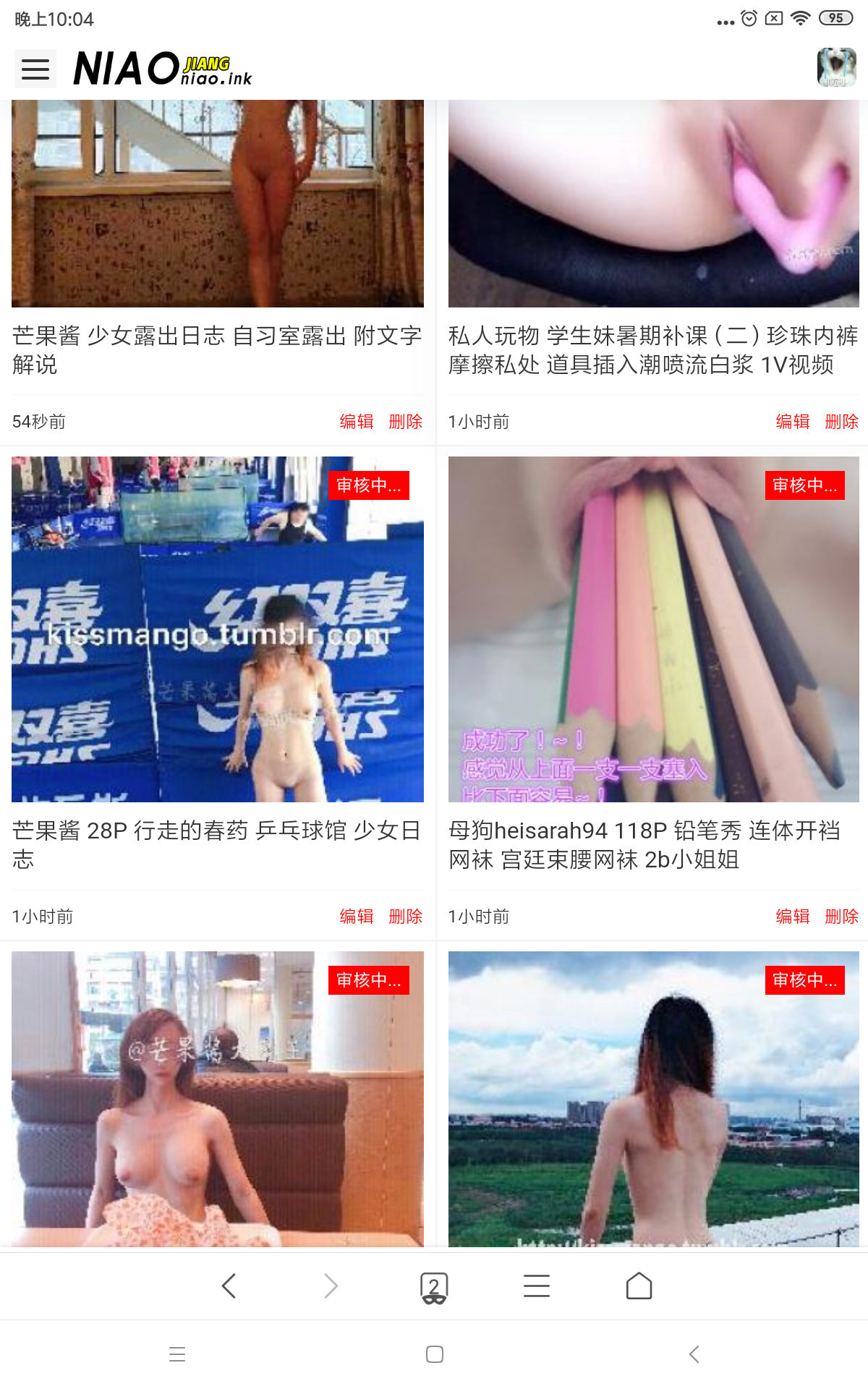
Task: Delete the heisarah94 118P post
Action: click(841, 917)
